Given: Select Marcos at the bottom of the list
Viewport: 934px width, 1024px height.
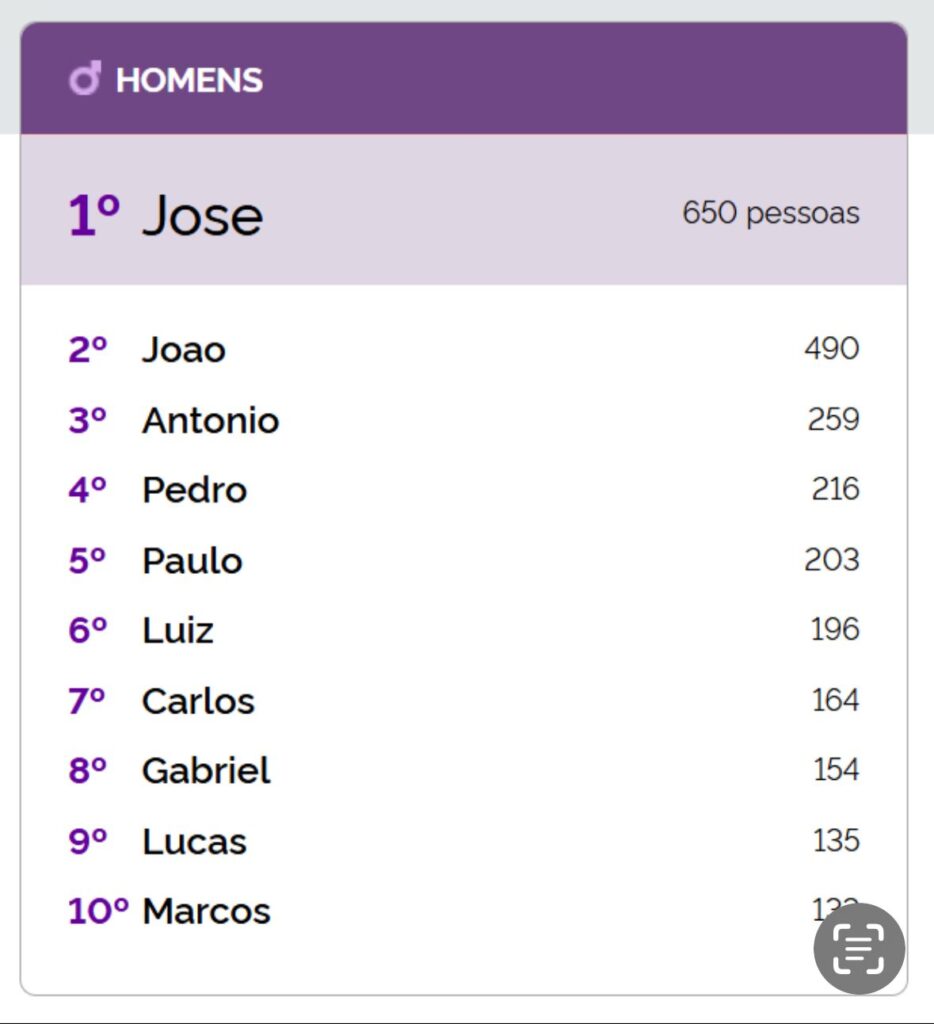Looking at the screenshot, I should (206, 911).
